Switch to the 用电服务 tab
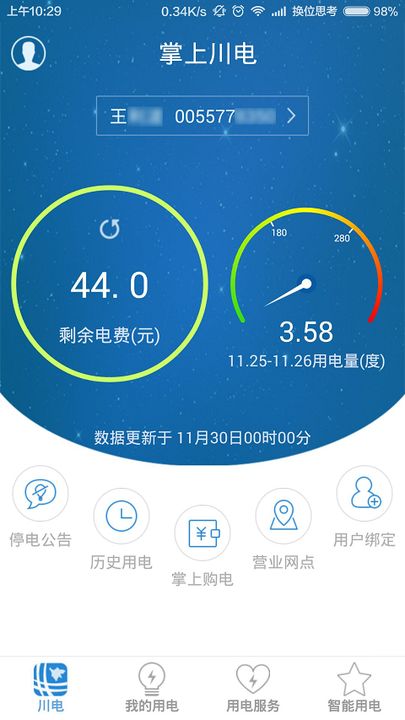Image resolution: width=405 pixels, height=720 pixels. [x=253, y=687]
